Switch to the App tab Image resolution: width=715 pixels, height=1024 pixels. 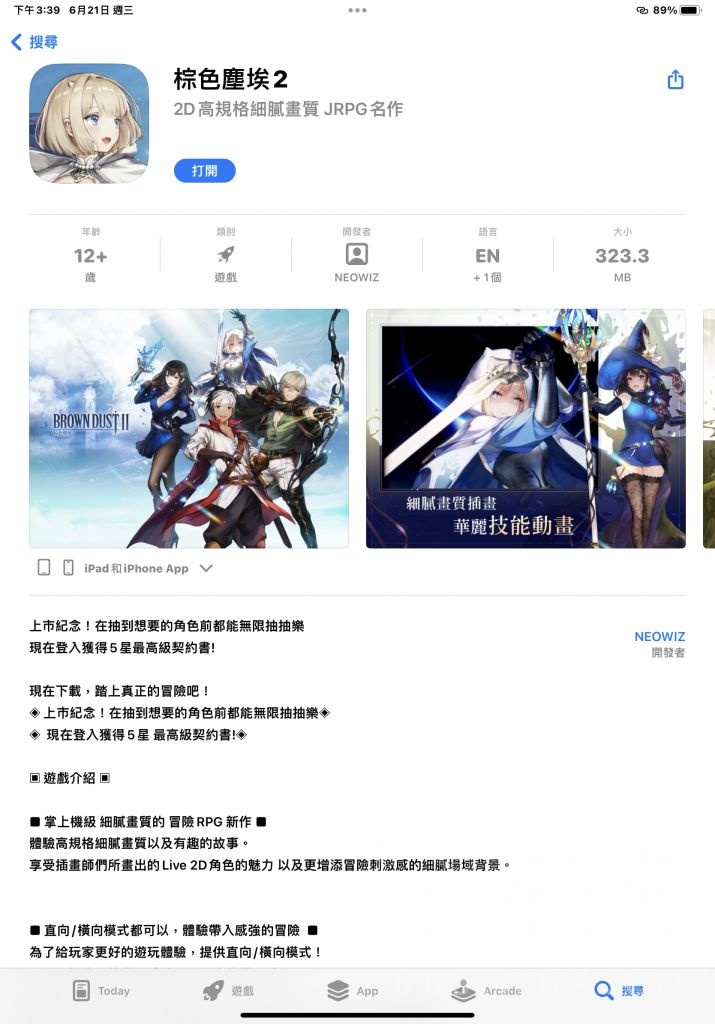point(353,990)
